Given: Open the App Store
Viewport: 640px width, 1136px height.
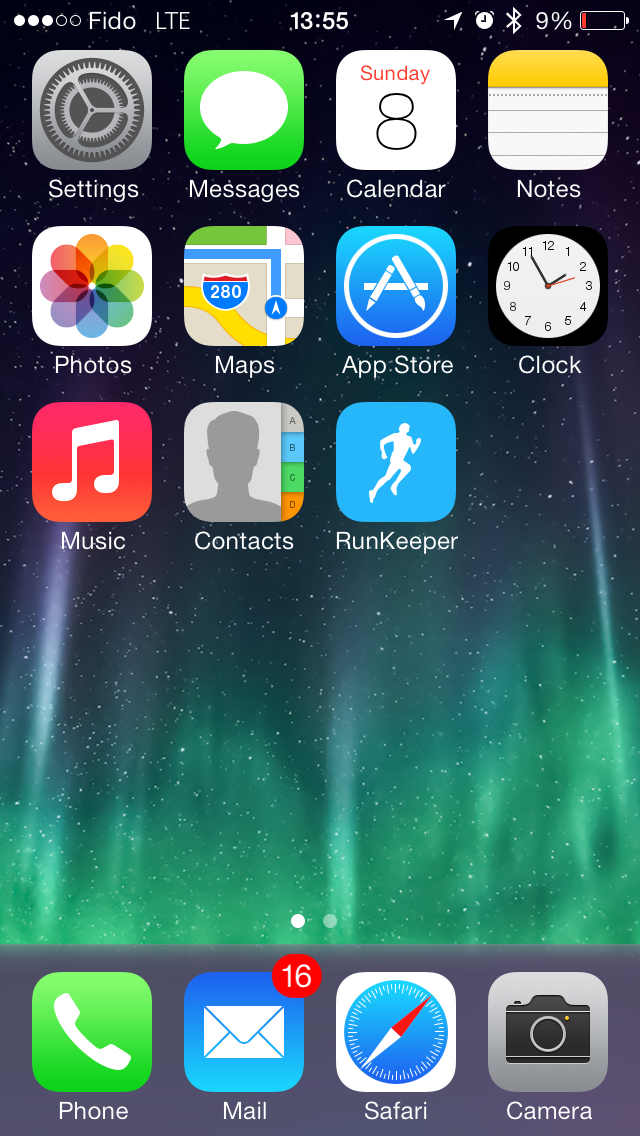Looking at the screenshot, I should click(x=396, y=286).
